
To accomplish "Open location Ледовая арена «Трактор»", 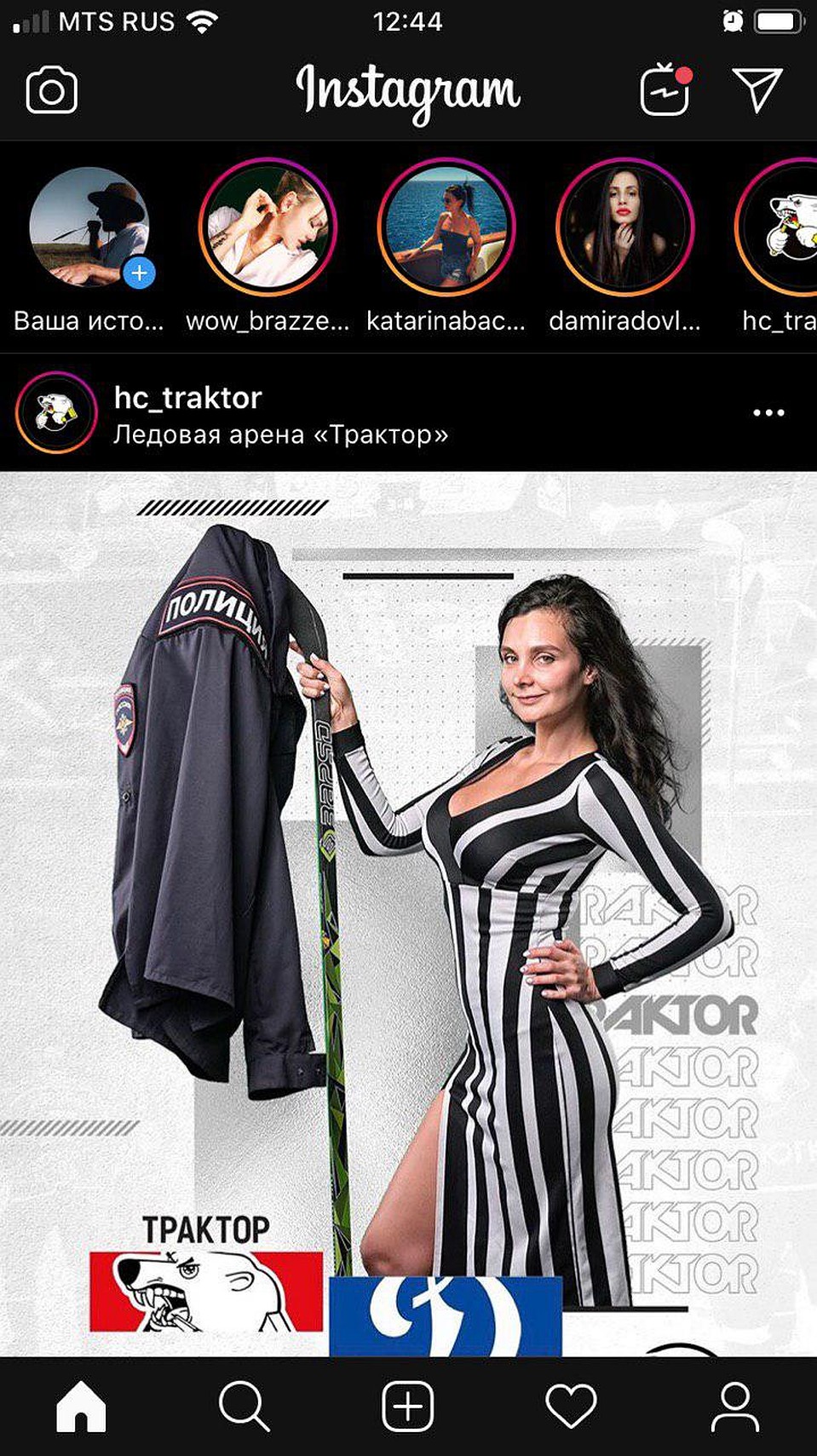I will pyautogui.click(x=280, y=435).
